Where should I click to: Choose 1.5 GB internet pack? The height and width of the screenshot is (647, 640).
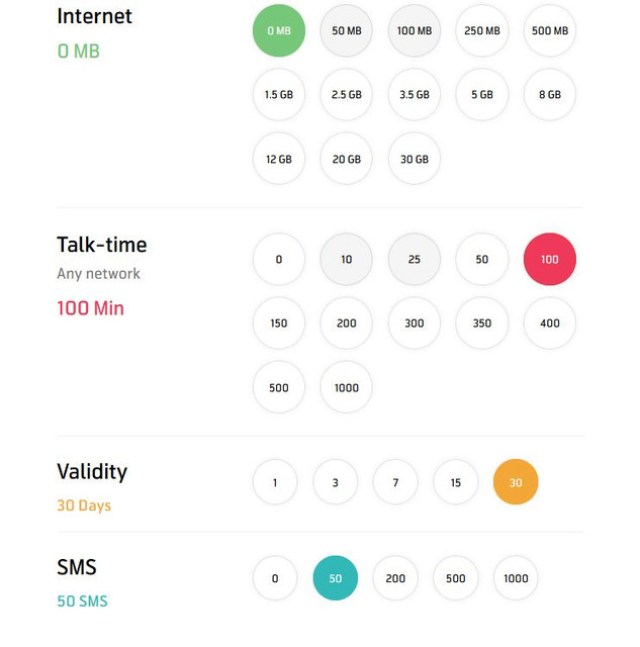point(279,95)
